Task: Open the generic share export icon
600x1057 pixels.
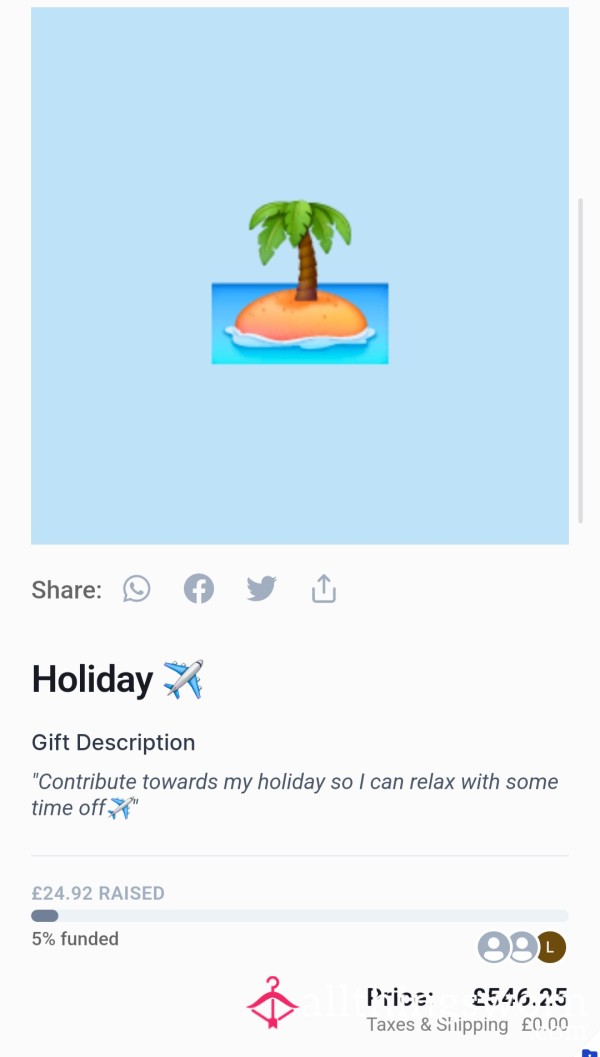Action: (324, 588)
